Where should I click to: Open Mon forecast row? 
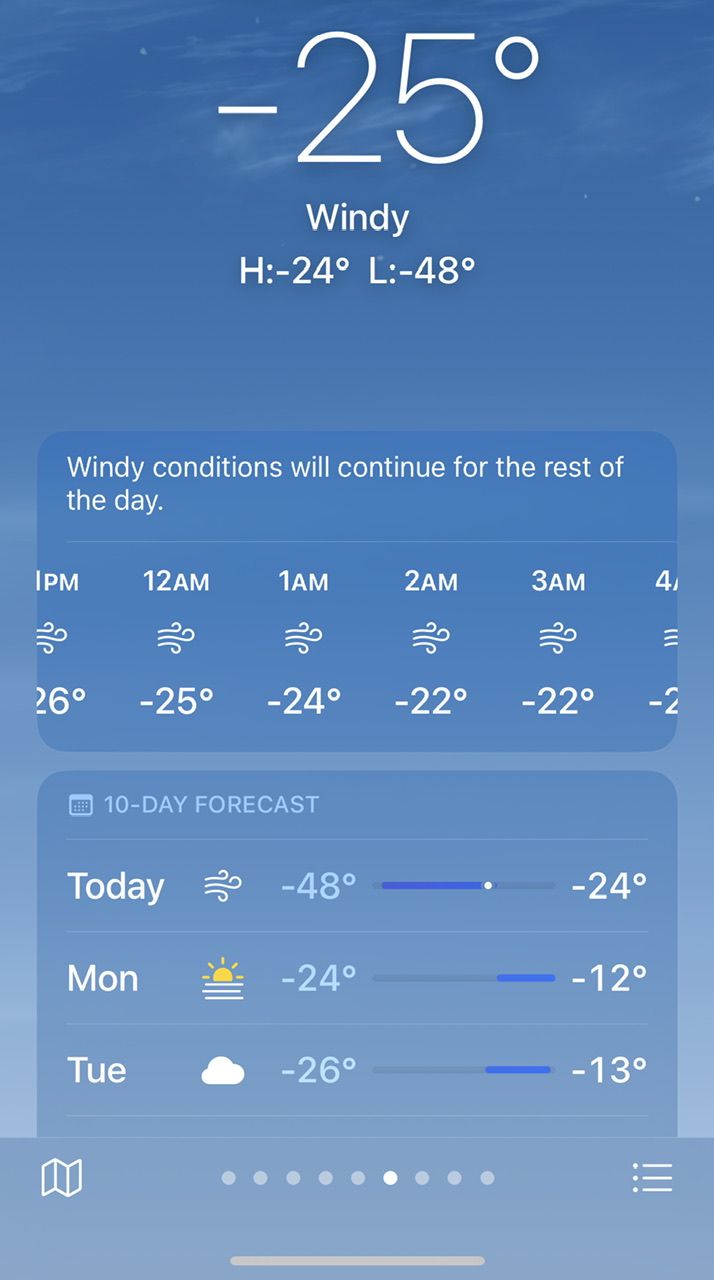point(357,978)
